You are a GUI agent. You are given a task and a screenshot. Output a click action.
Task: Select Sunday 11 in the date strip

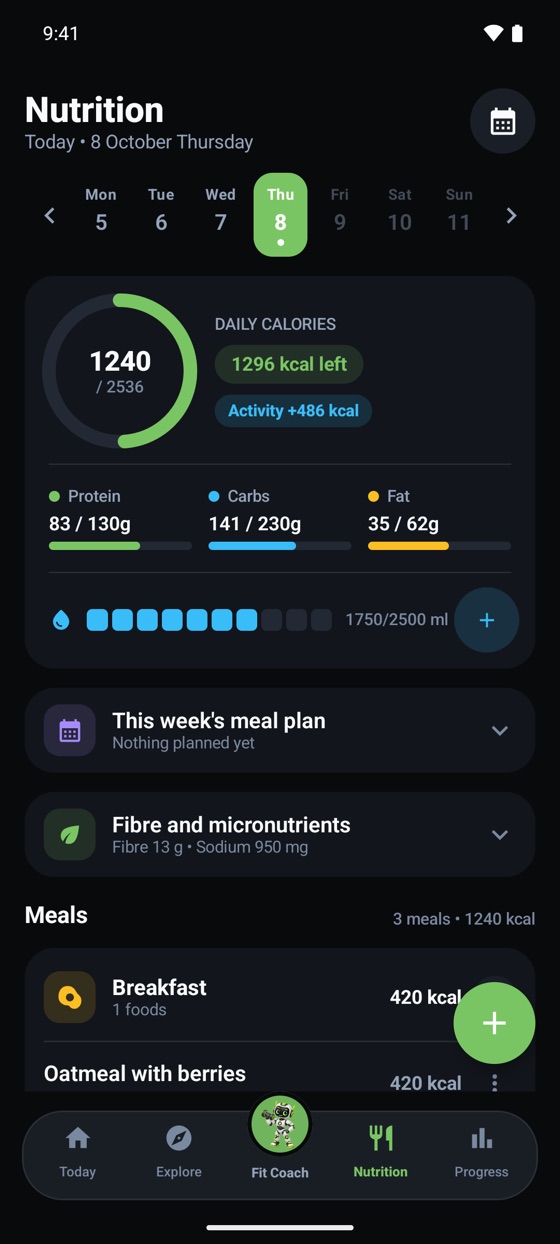click(459, 210)
